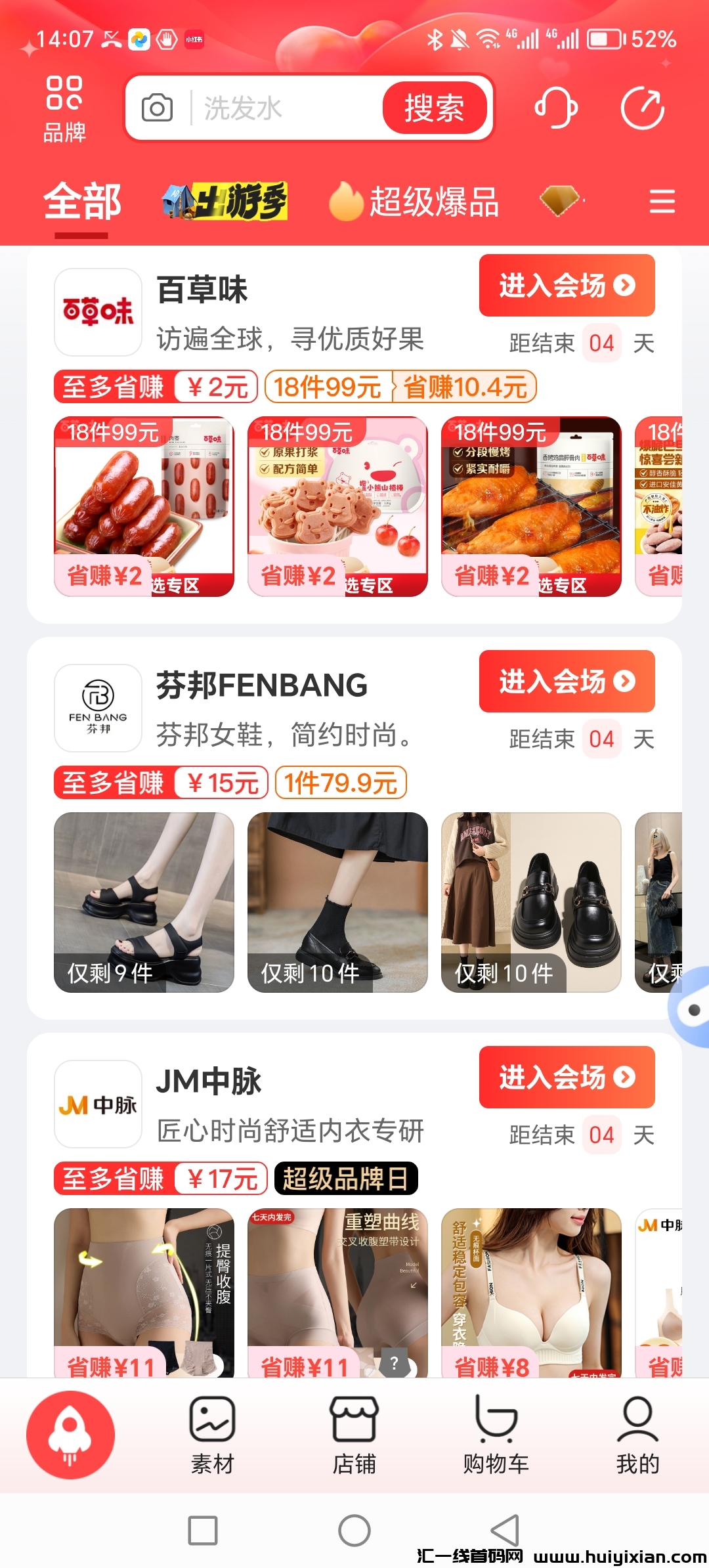
Task: Go to the 素材 tab
Action: (212, 1436)
